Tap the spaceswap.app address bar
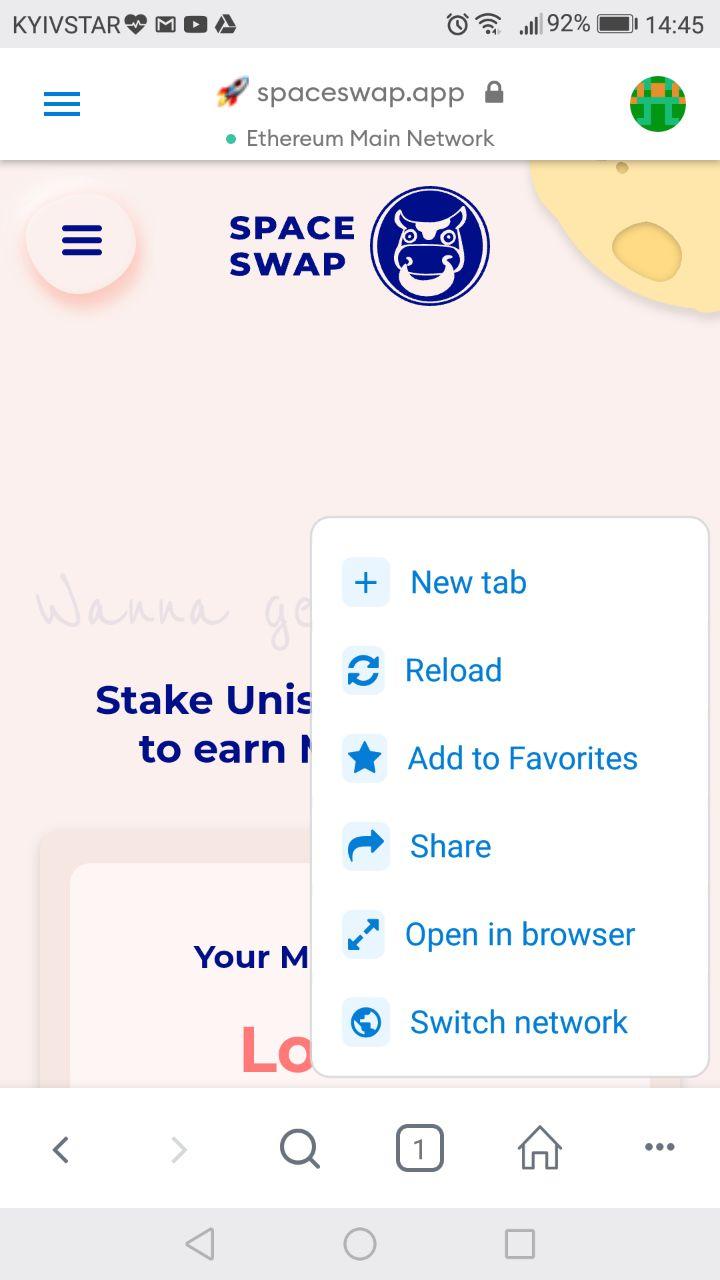720x1280 pixels. coord(360,94)
